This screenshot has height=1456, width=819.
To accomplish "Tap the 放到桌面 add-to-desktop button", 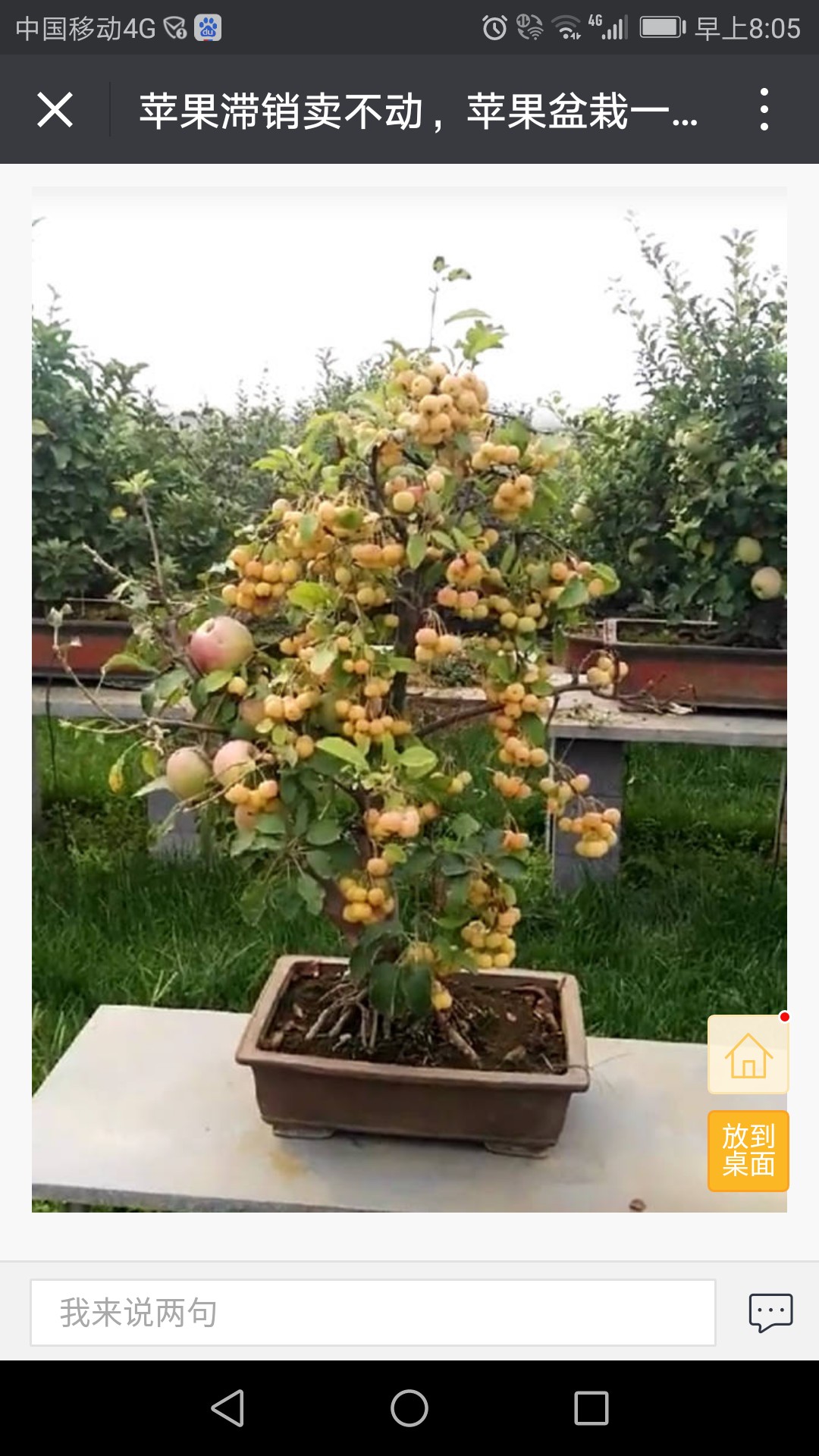I will 748,1151.
